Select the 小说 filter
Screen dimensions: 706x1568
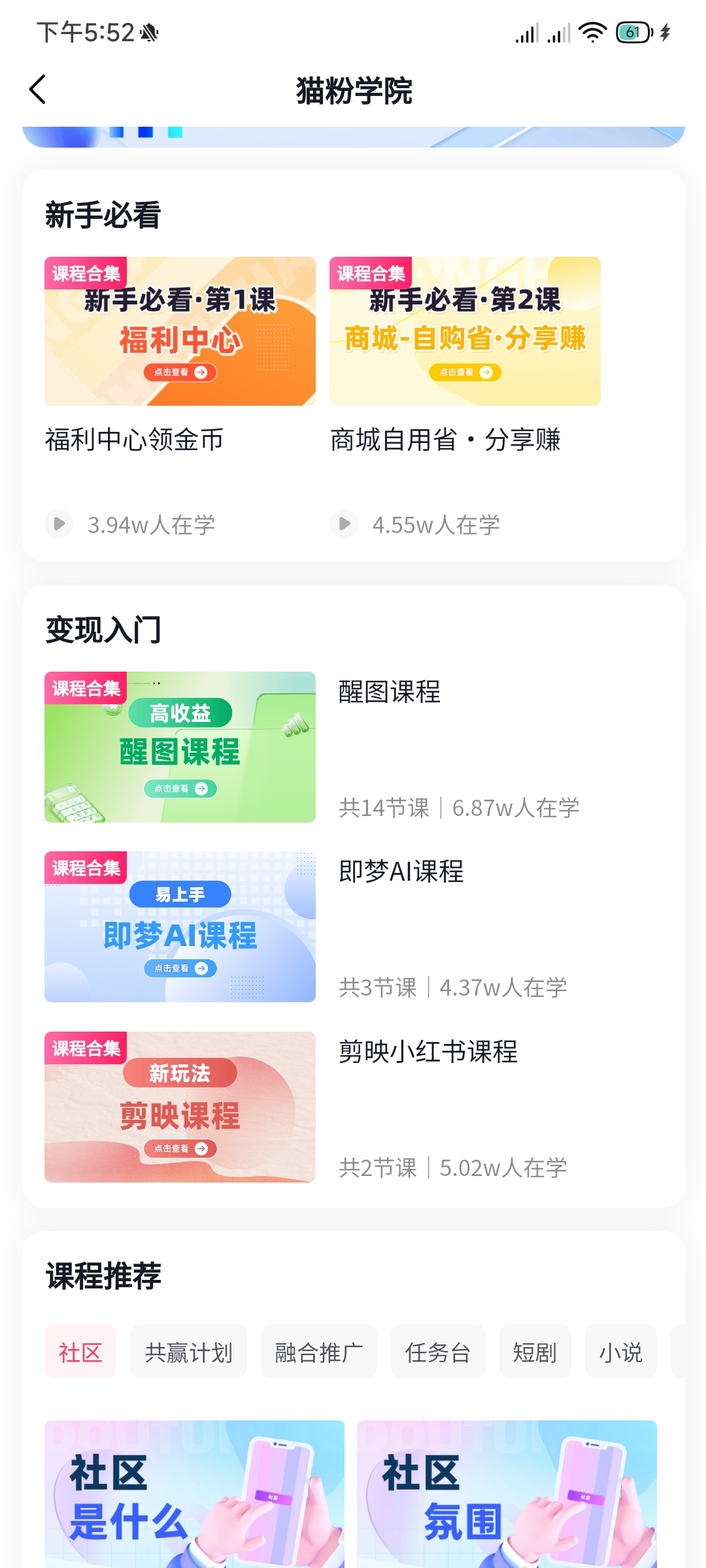coord(620,1351)
